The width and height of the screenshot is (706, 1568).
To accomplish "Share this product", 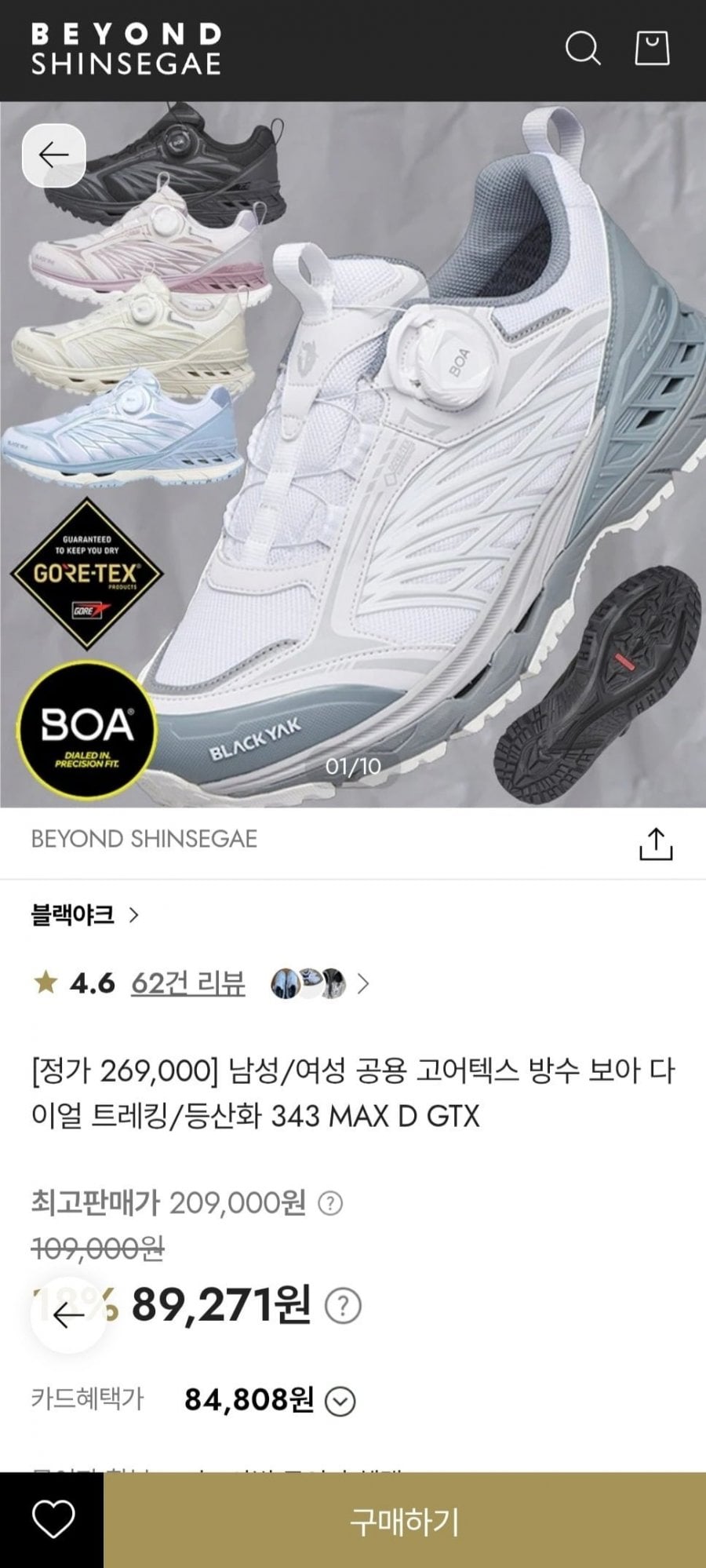I will (656, 844).
